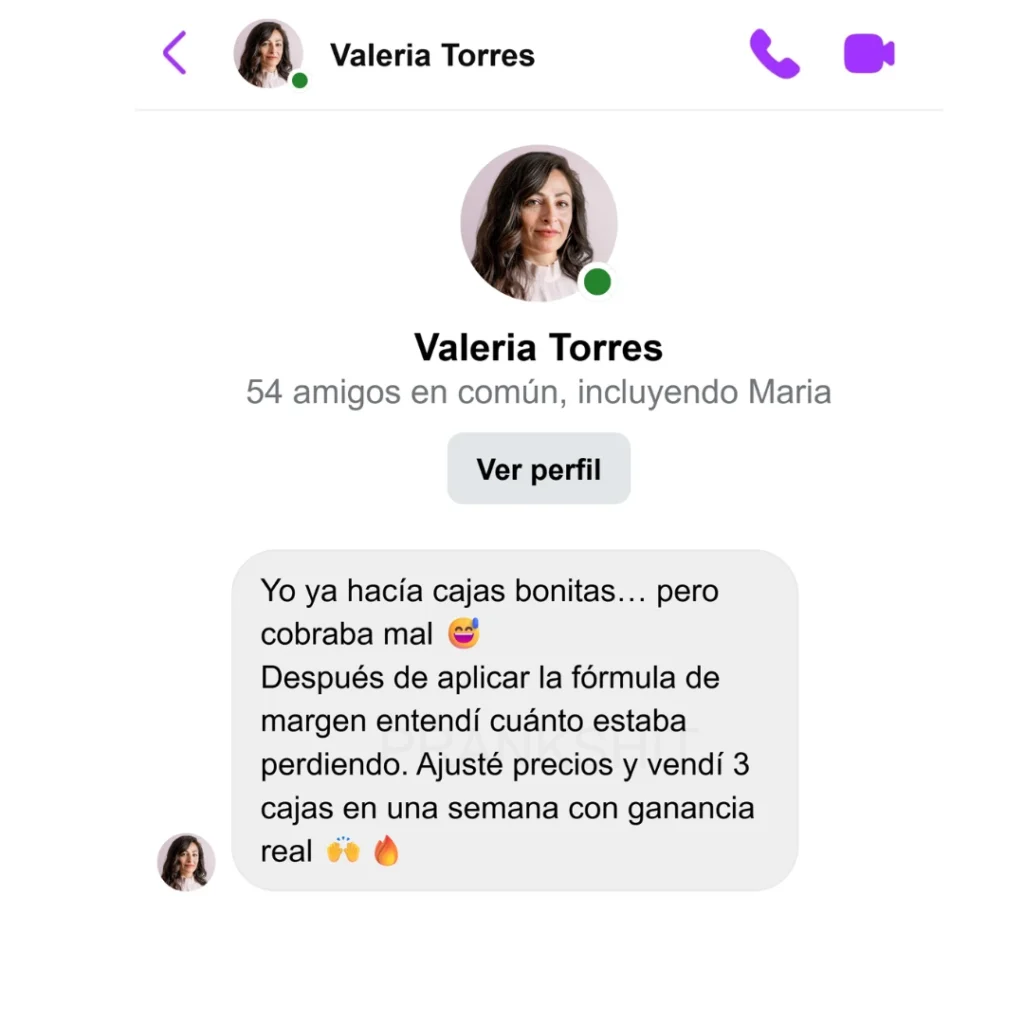Viewport: 1024px width, 1024px height.
Task: Open Valeria's large profile picture
Action: tap(538, 224)
